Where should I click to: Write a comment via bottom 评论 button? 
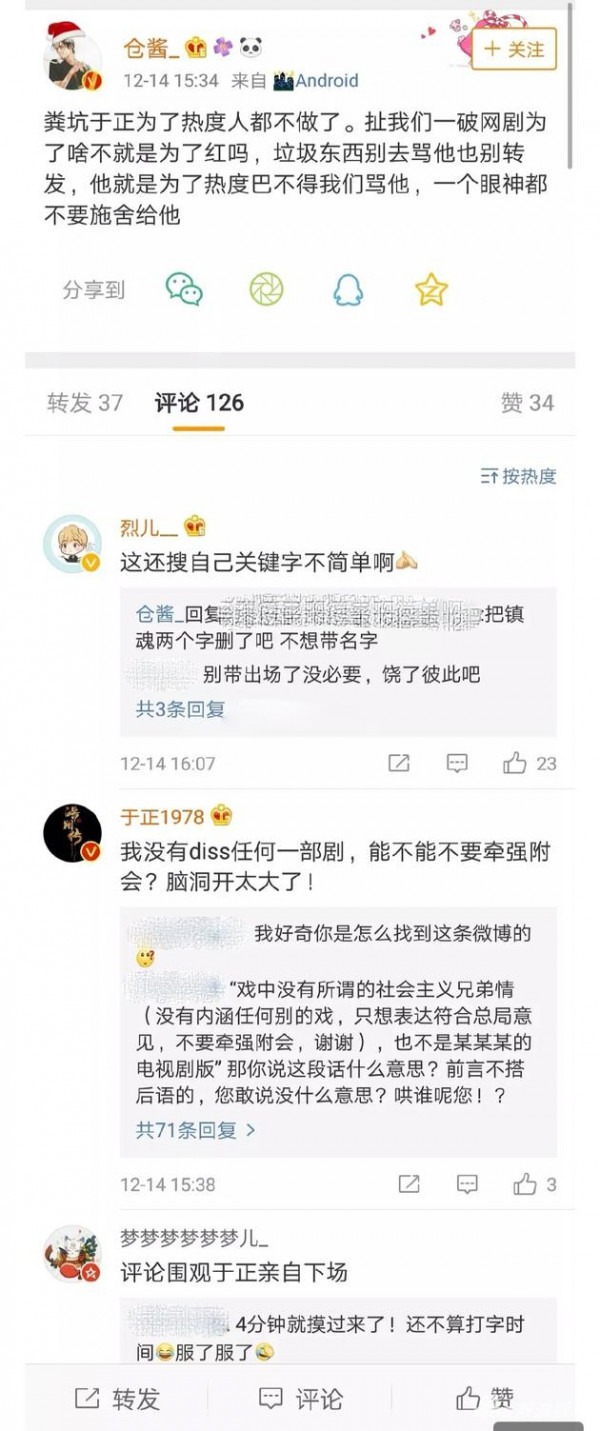coord(300,1399)
